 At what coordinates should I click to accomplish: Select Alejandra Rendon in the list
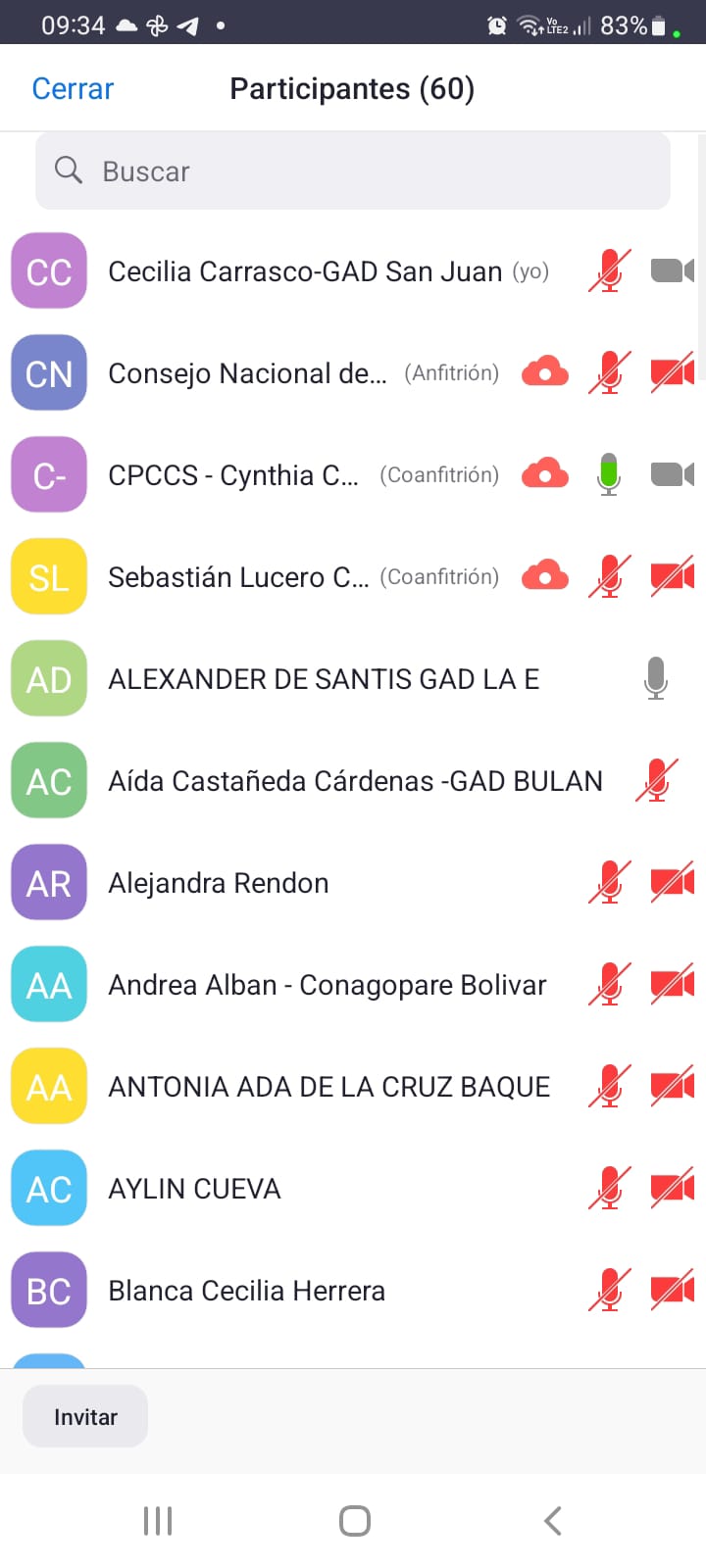[x=219, y=883]
